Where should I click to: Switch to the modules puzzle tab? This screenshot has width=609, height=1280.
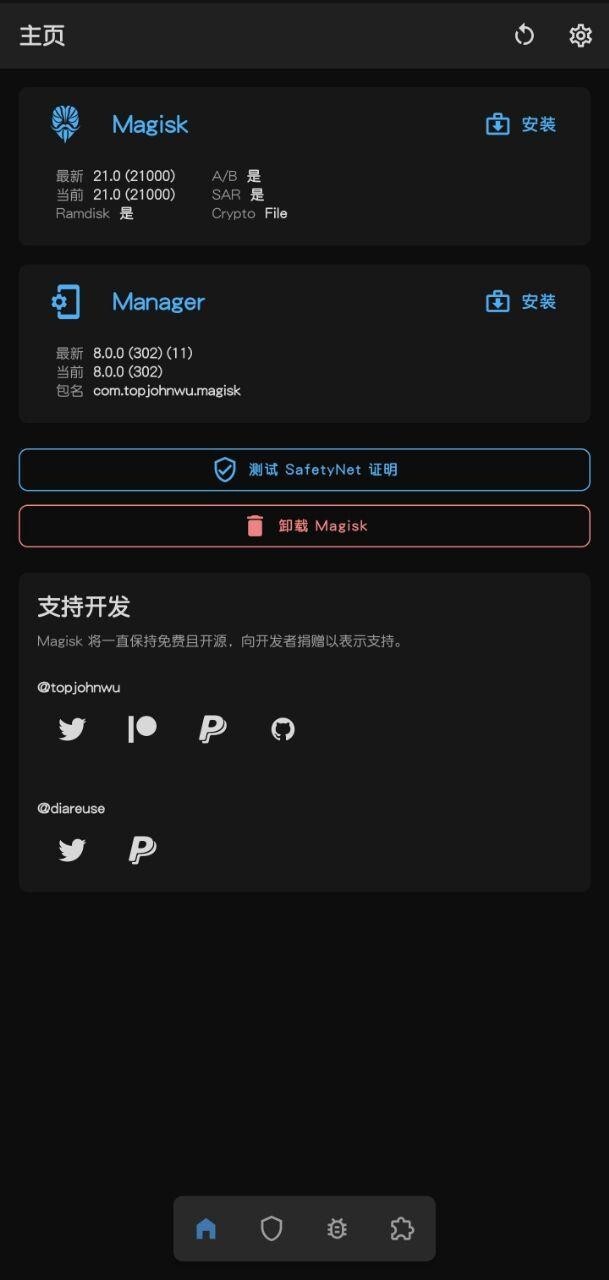tap(402, 1229)
